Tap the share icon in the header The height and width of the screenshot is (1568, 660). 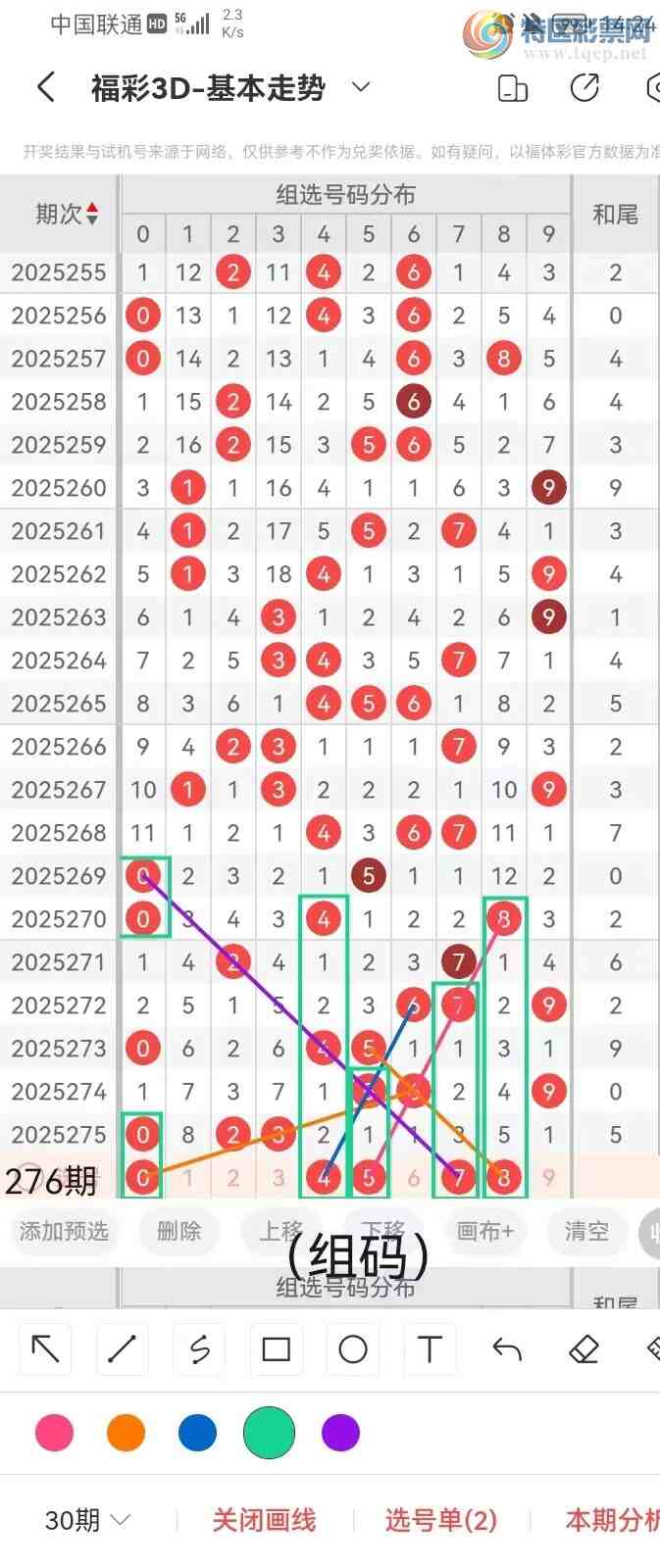(584, 88)
